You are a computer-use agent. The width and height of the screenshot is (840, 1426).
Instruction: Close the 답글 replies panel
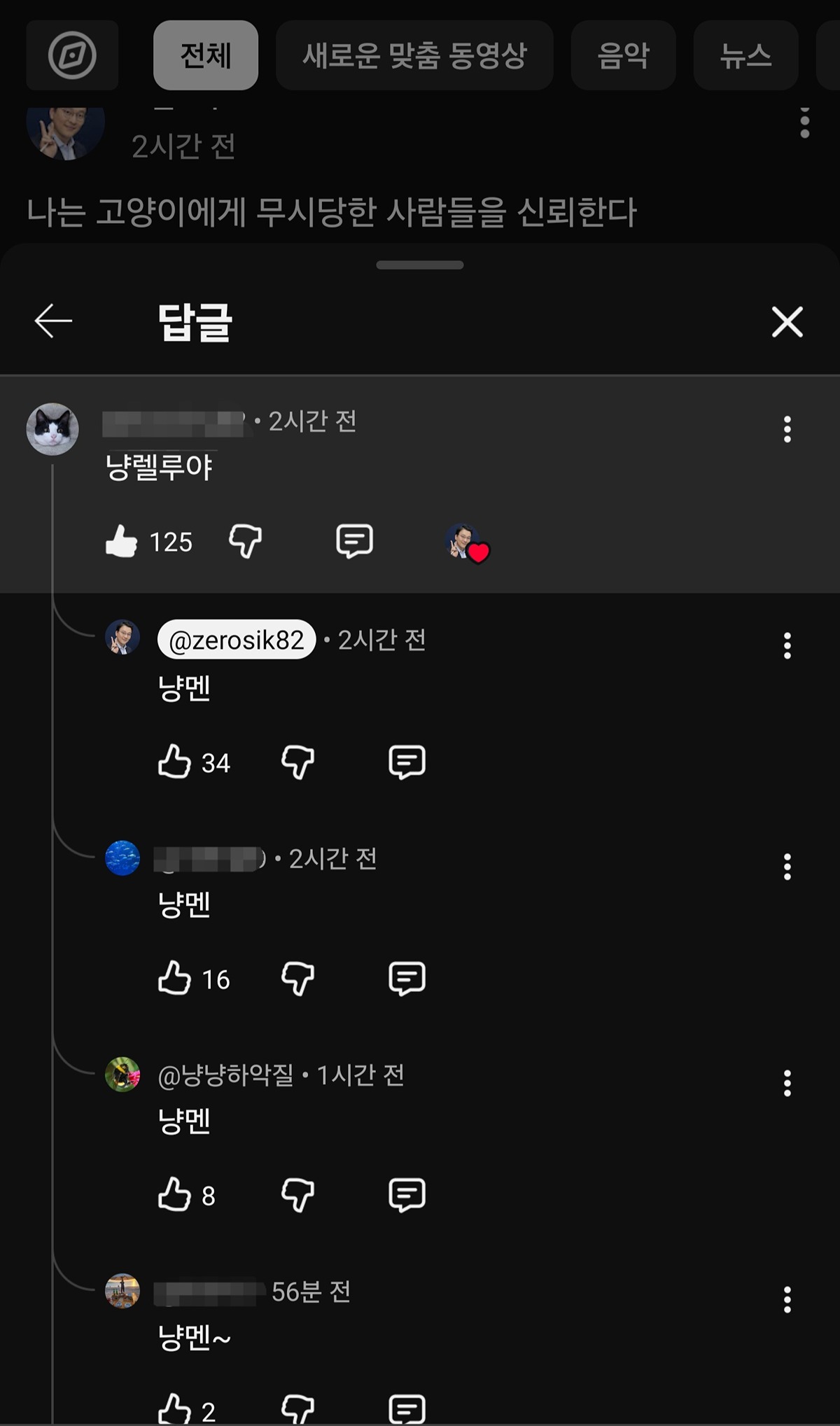tap(787, 321)
